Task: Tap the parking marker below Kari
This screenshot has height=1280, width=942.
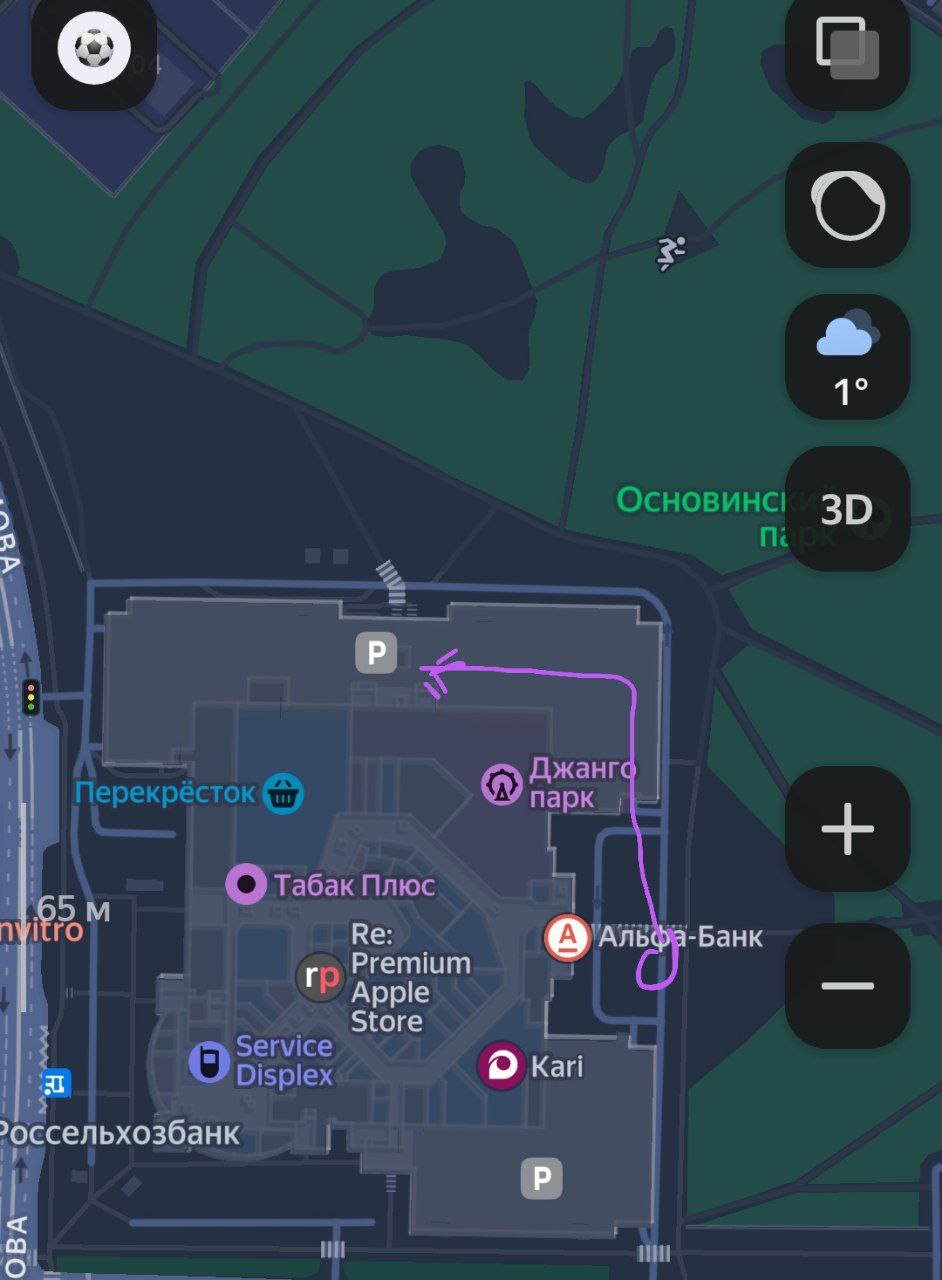Action: click(x=541, y=1178)
